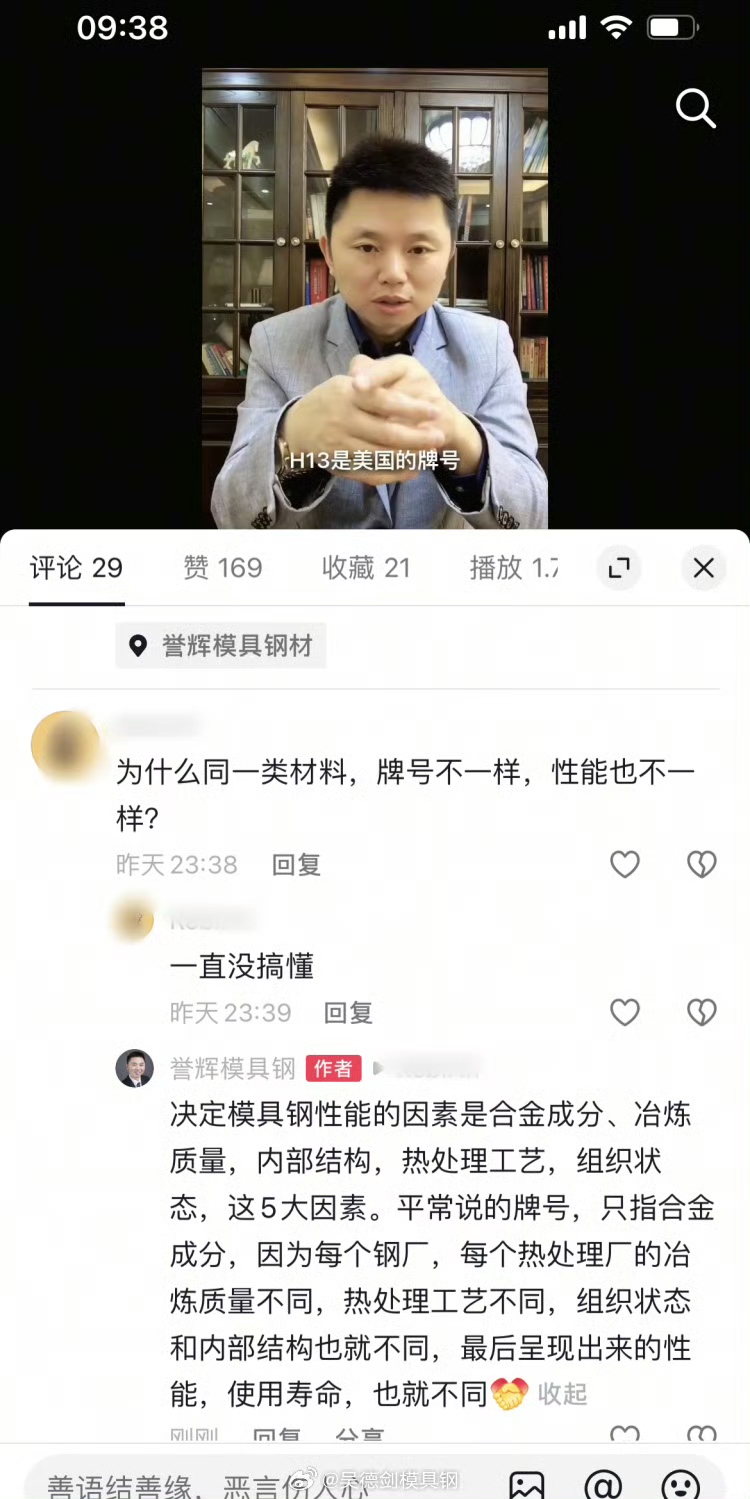The height and width of the screenshot is (1499, 750).
Task: Expand the comment panel to full screen
Action: pos(619,568)
